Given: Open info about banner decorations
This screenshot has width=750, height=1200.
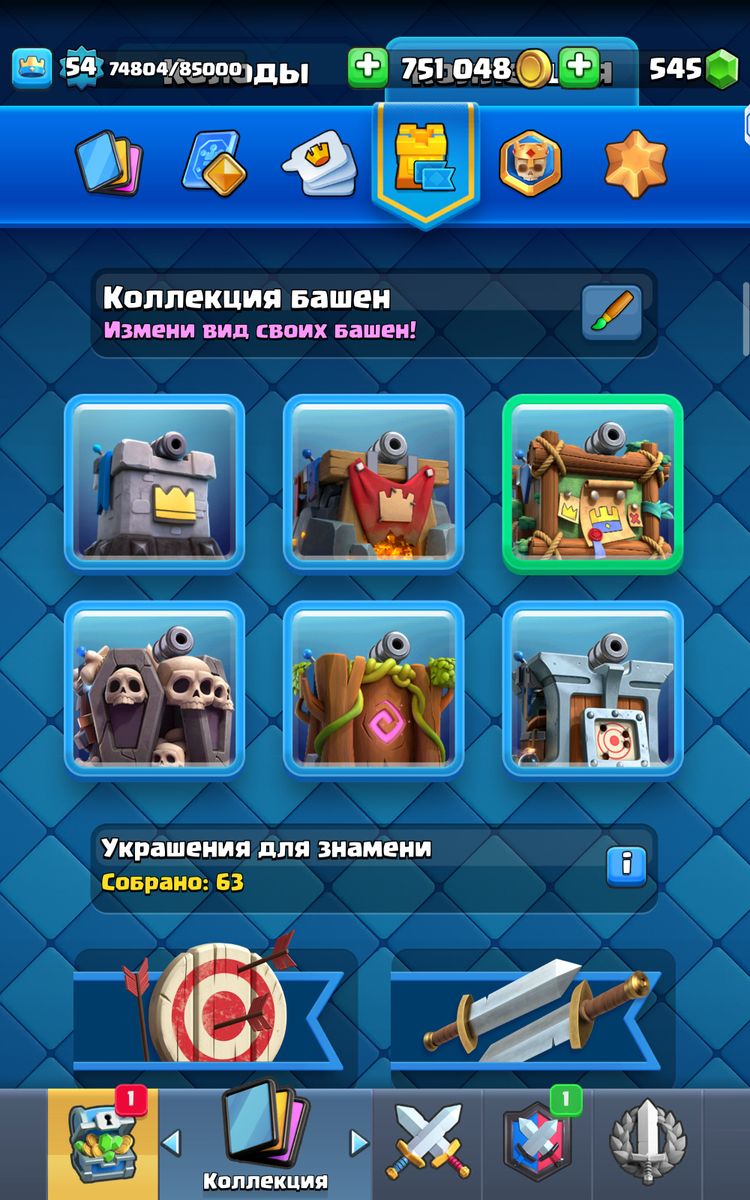Looking at the screenshot, I should tap(626, 865).
